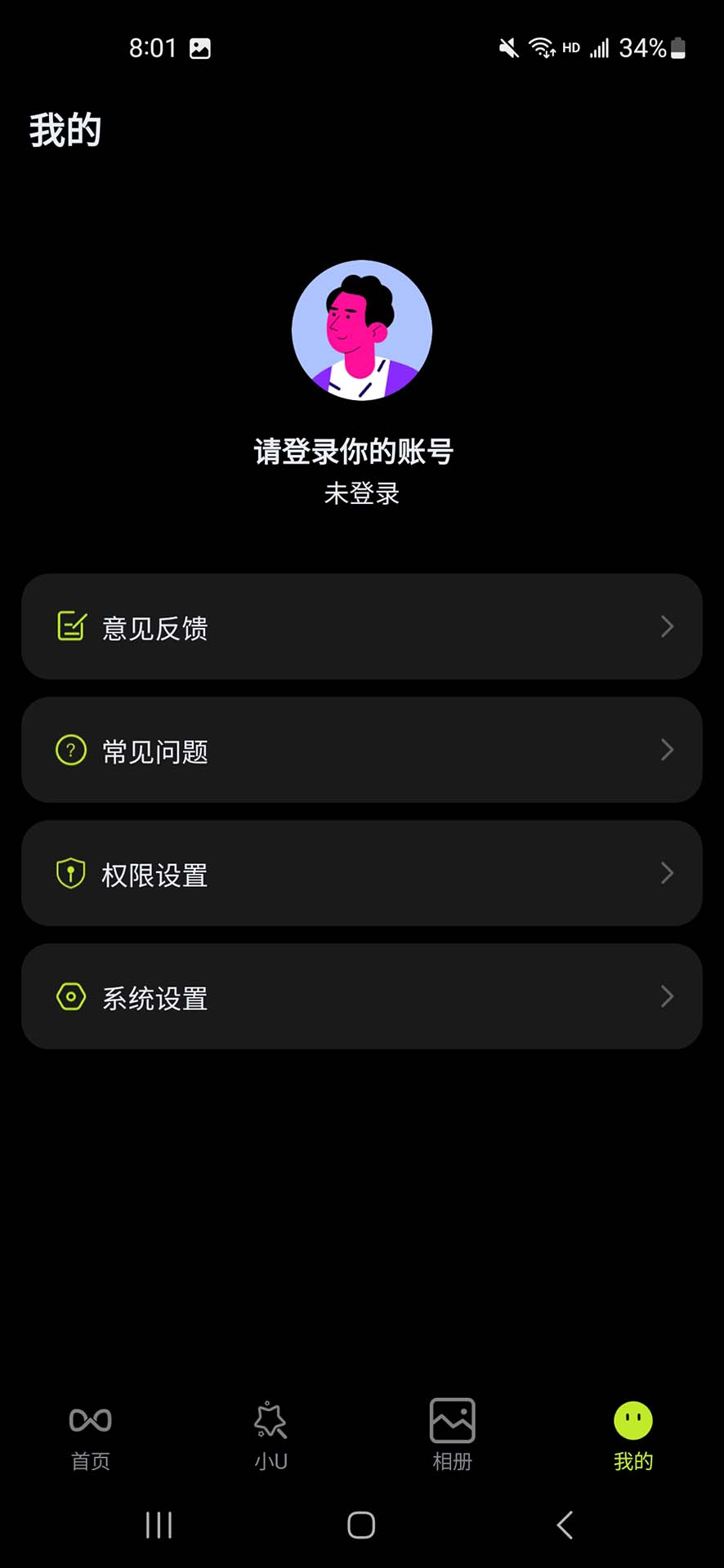Switch to the 首页 tab
The width and height of the screenshot is (724, 1568).
pos(91,1437)
